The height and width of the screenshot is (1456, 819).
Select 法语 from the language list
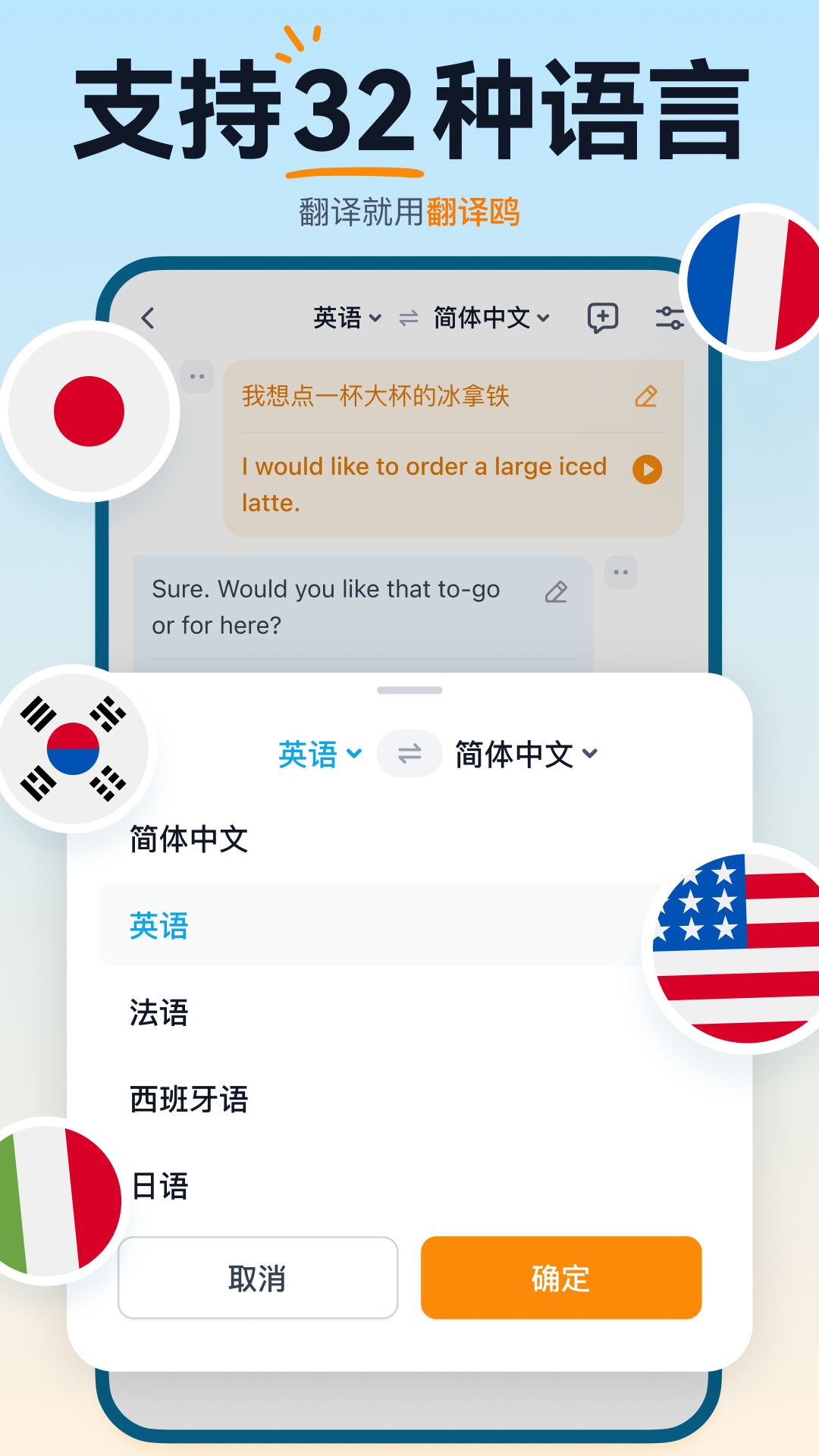point(157,1014)
